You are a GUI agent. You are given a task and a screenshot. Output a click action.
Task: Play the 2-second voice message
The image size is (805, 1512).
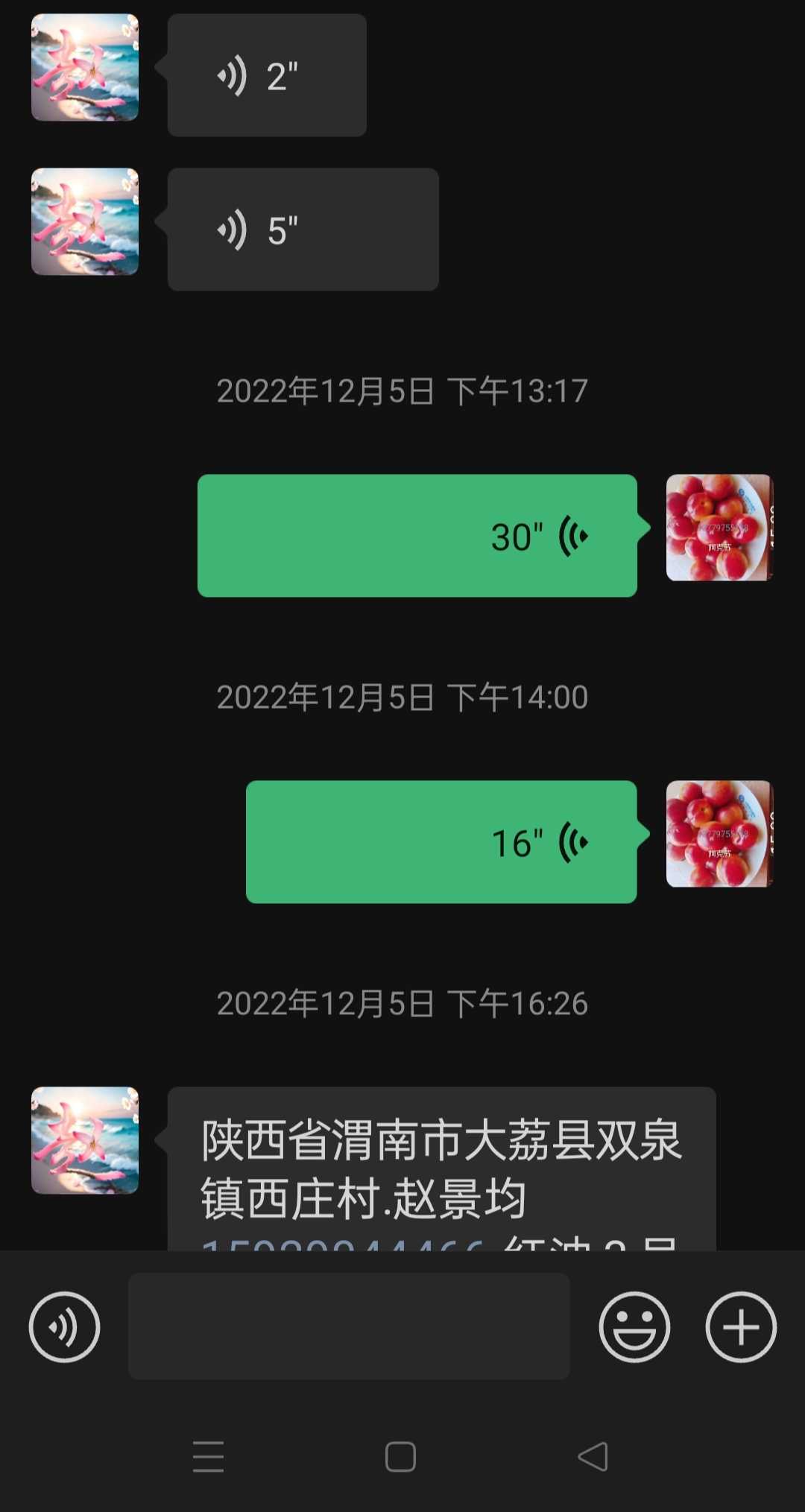pyautogui.click(x=267, y=75)
